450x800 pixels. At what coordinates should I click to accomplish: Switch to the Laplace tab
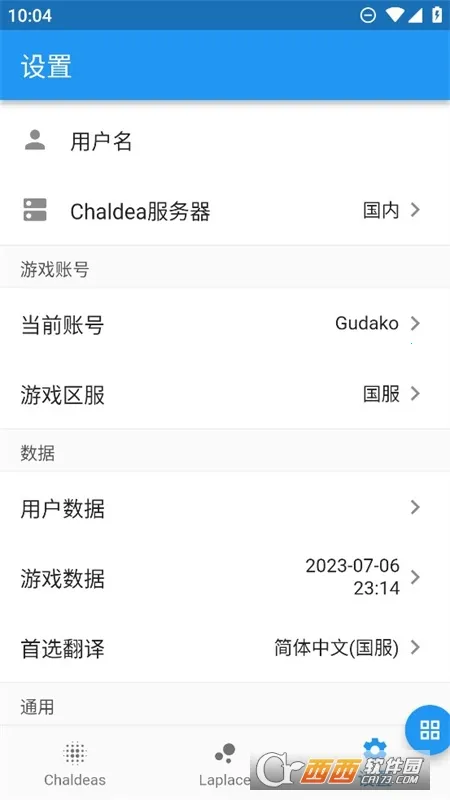pyautogui.click(x=225, y=763)
